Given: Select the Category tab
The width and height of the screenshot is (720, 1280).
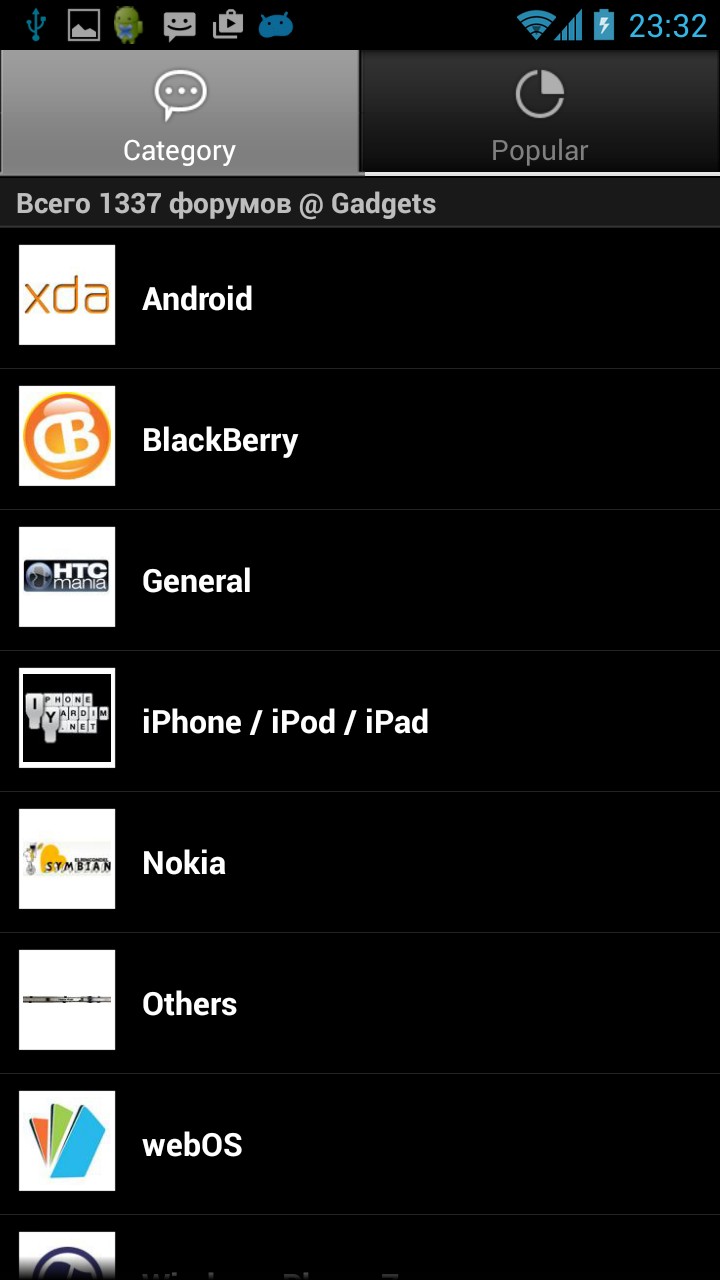Looking at the screenshot, I should point(180,113).
